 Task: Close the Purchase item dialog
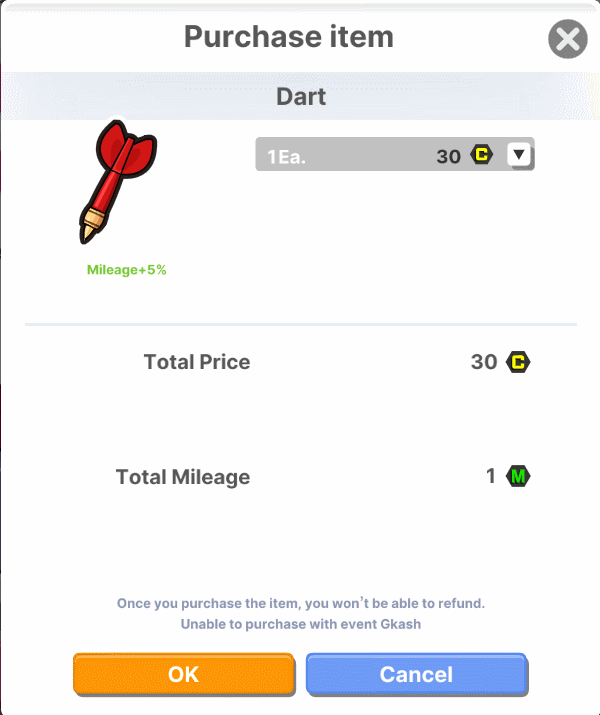pyautogui.click(x=567, y=40)
